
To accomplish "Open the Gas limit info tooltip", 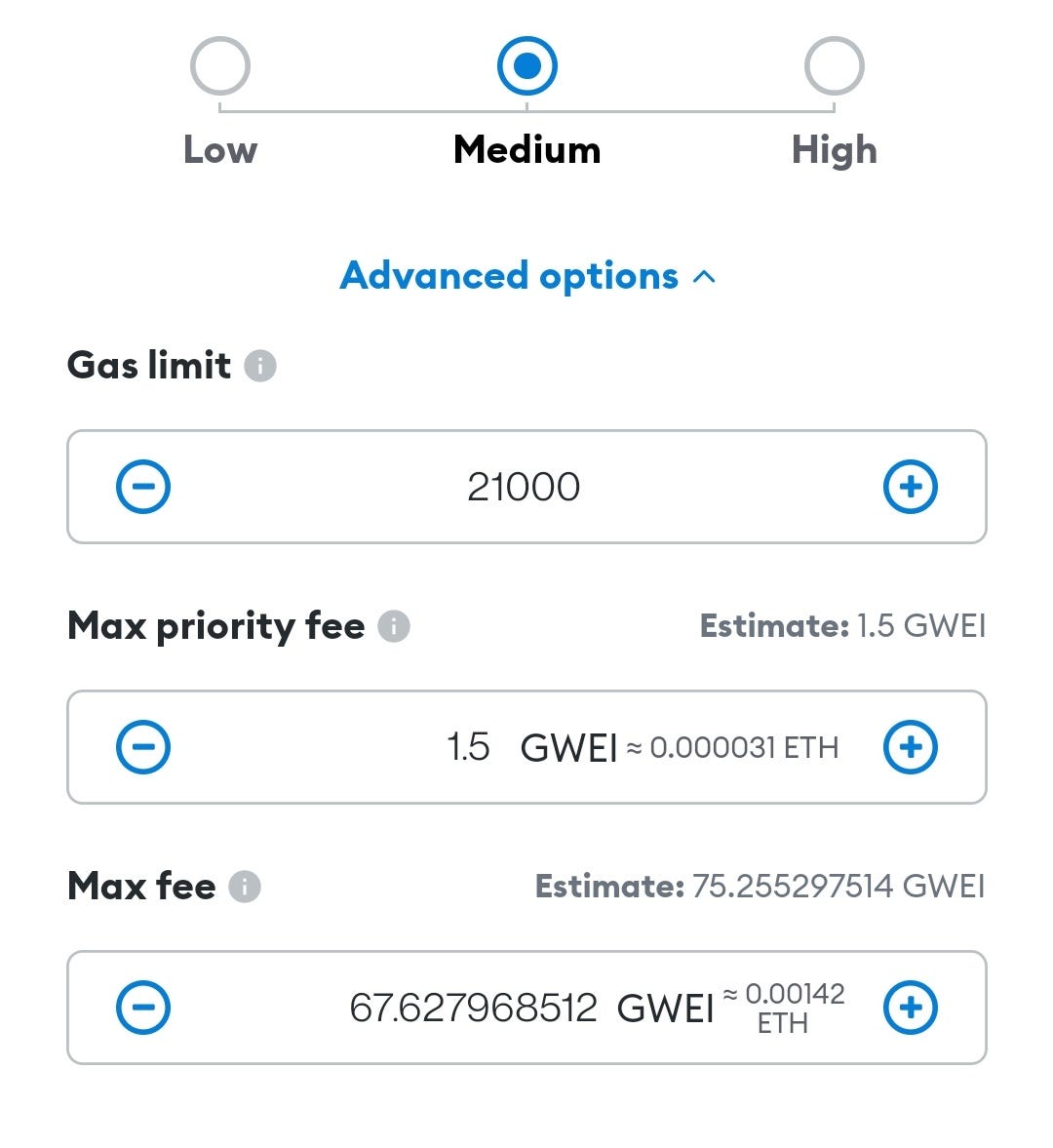I will click(259, 367).
